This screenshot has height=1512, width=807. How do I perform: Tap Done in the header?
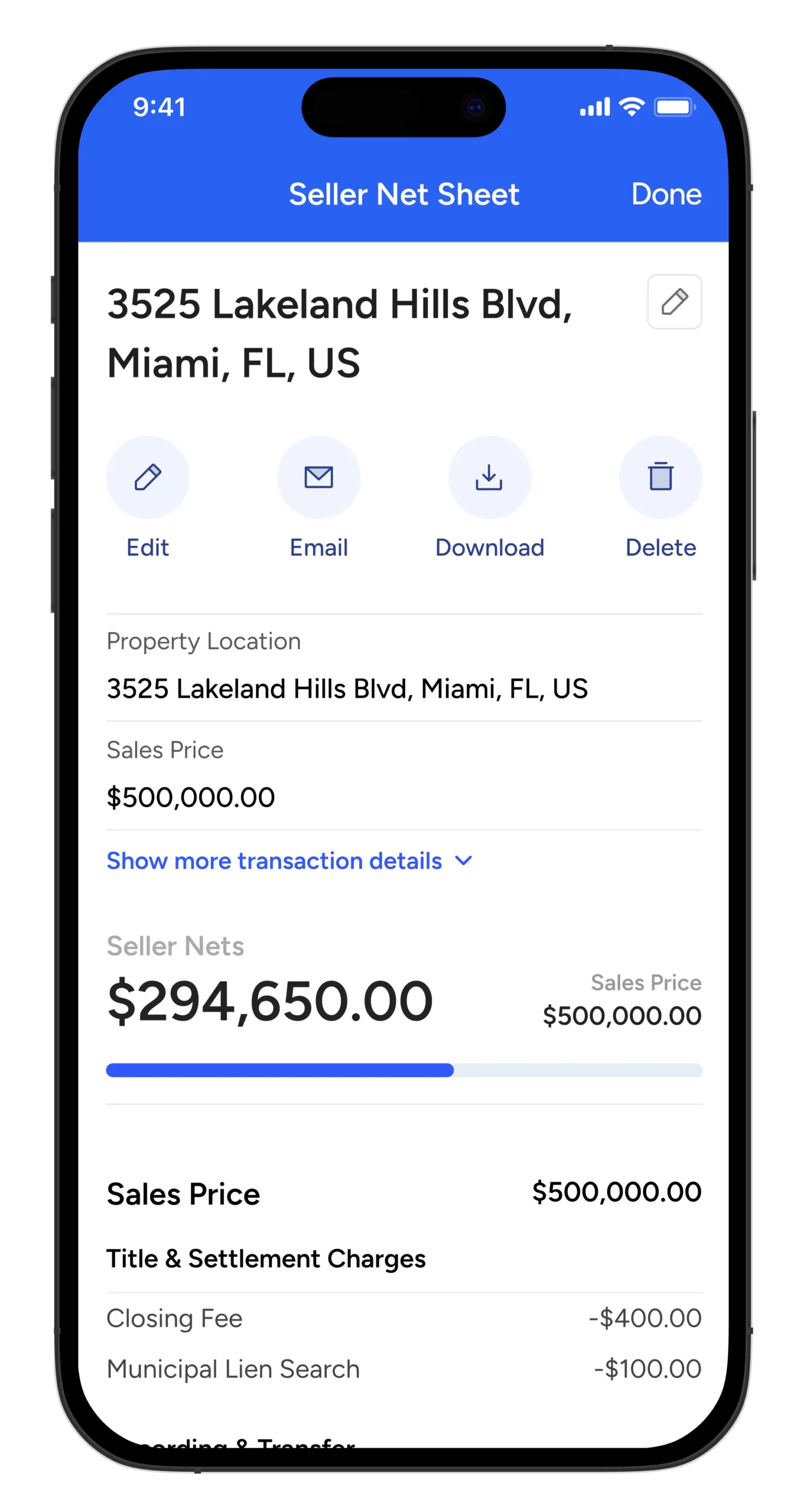[666, 194]
